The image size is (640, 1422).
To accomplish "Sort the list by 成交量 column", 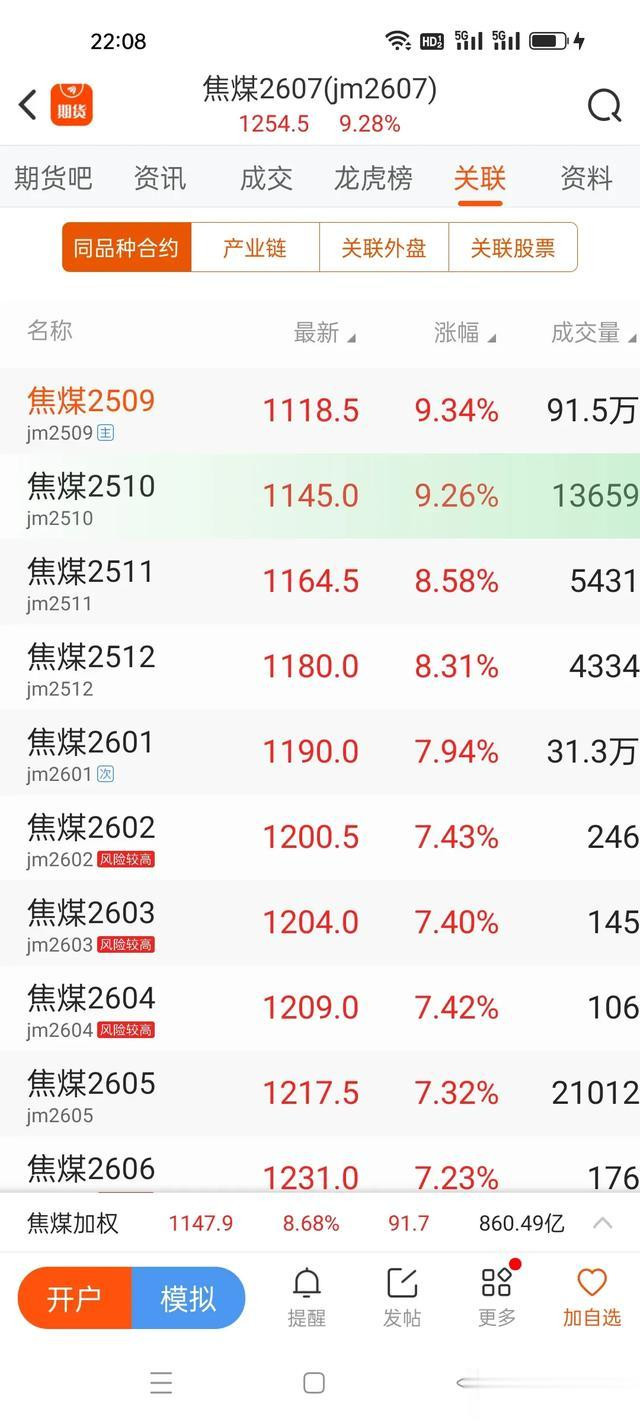I will [x=593, y=333].
